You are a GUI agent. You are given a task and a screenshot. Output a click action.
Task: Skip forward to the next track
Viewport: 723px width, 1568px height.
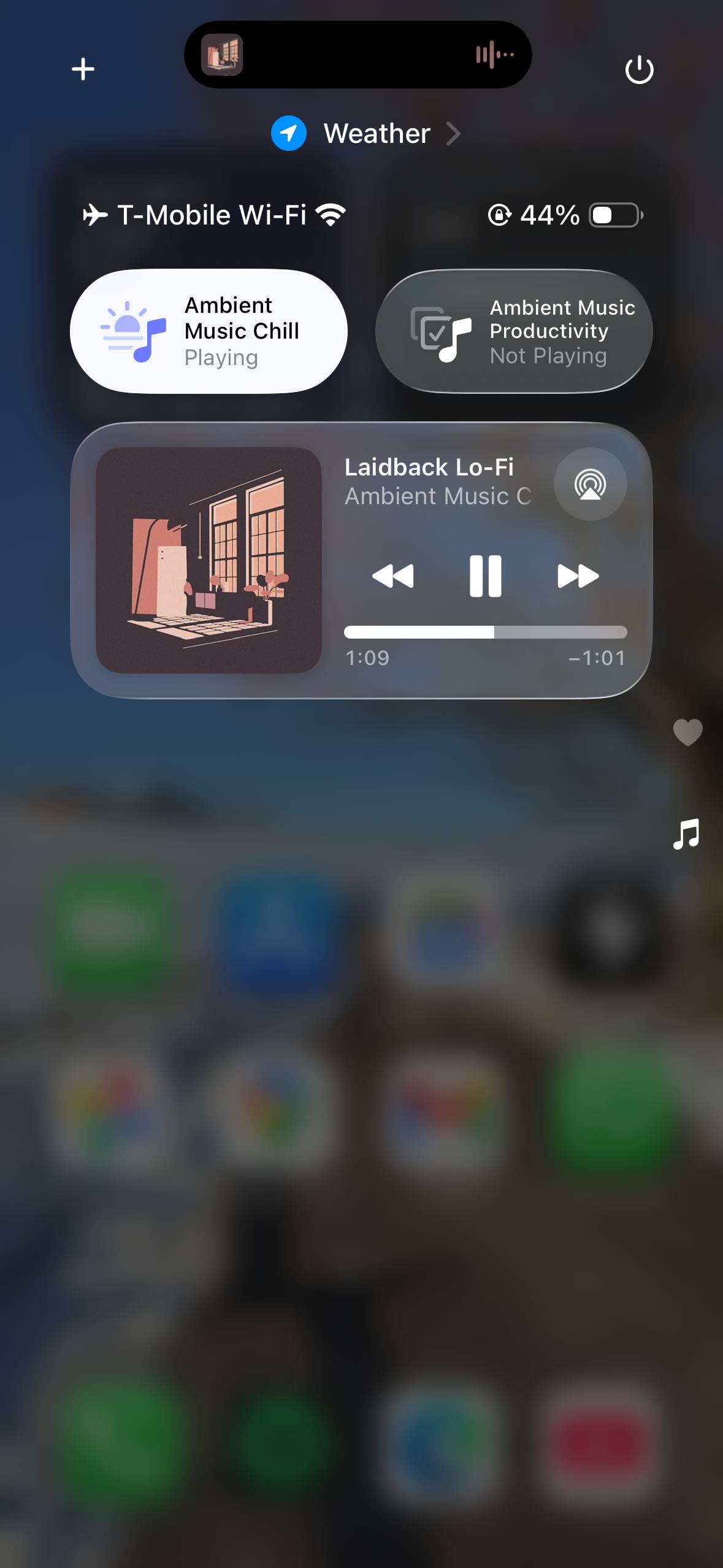point(578,576)
